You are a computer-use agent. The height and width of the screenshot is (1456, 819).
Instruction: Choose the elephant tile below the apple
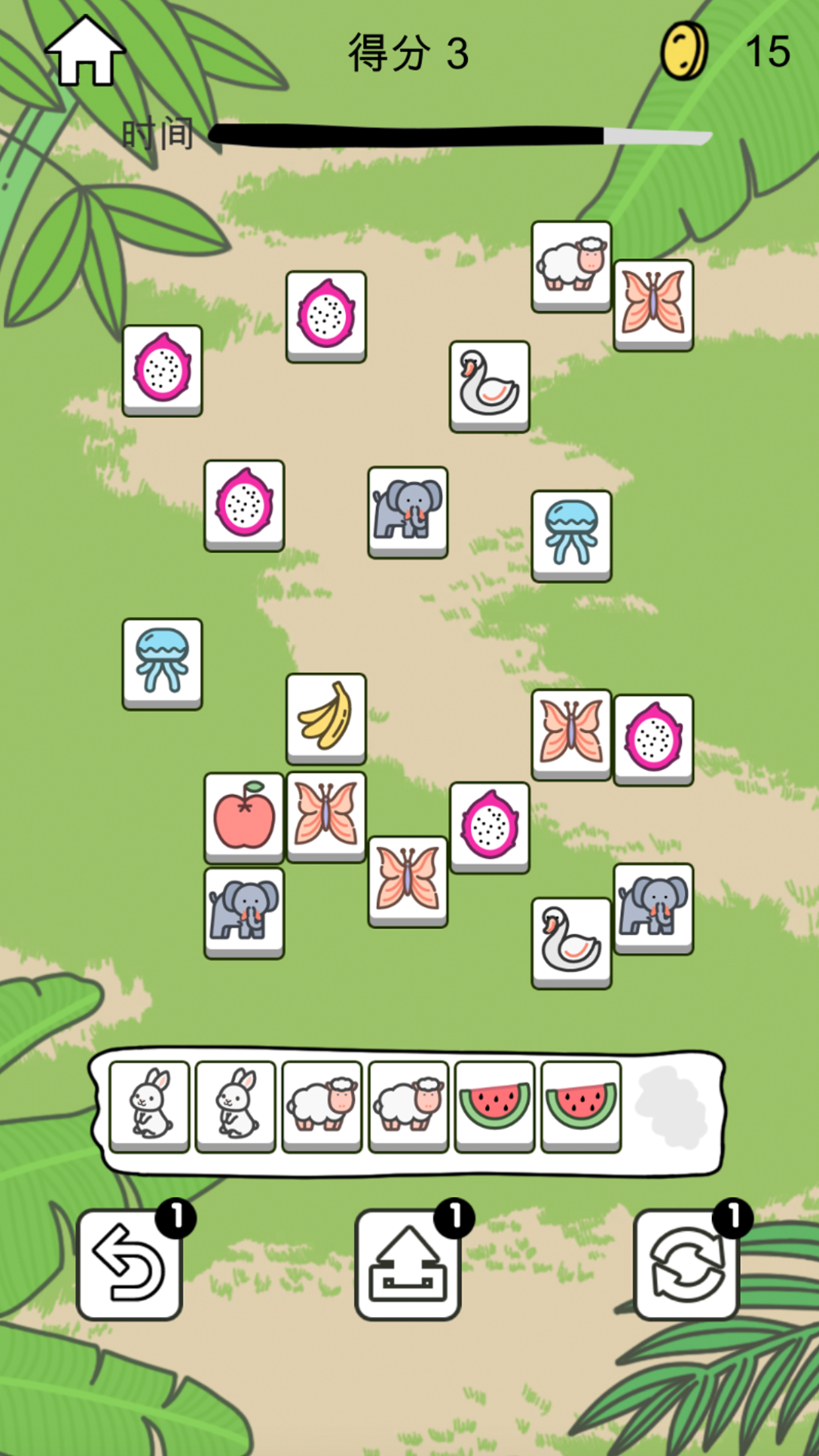coord(244,911)
